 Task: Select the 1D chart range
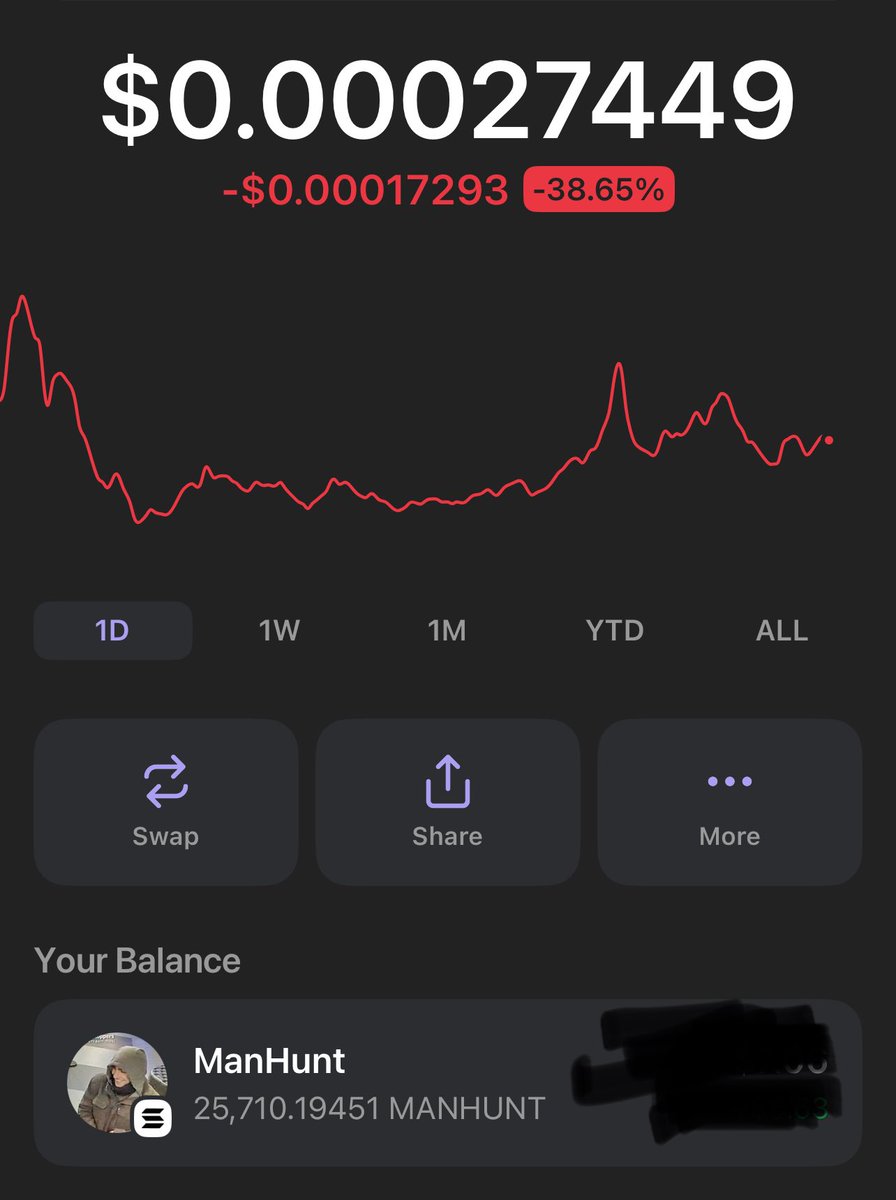(113, 631)
